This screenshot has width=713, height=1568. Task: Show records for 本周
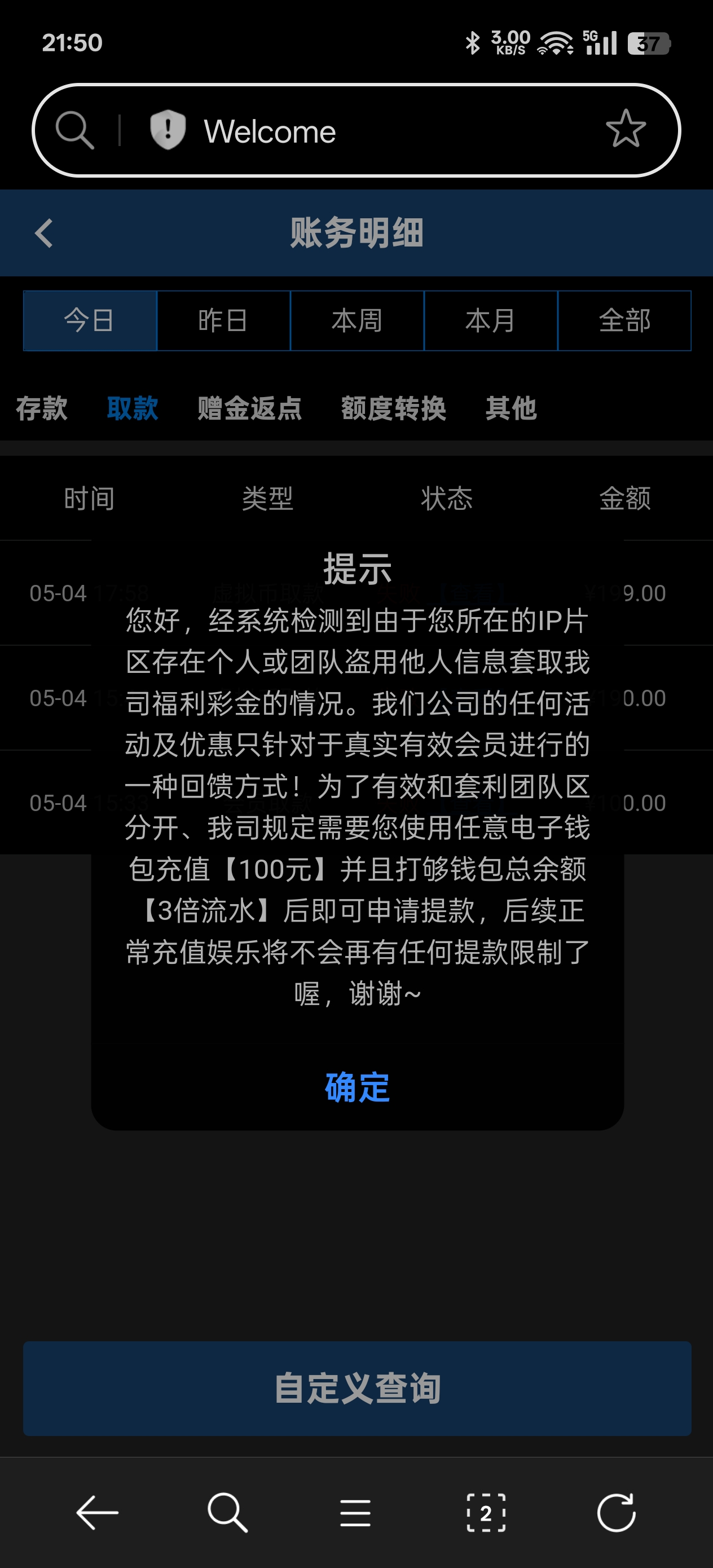[x=357, y=321]
